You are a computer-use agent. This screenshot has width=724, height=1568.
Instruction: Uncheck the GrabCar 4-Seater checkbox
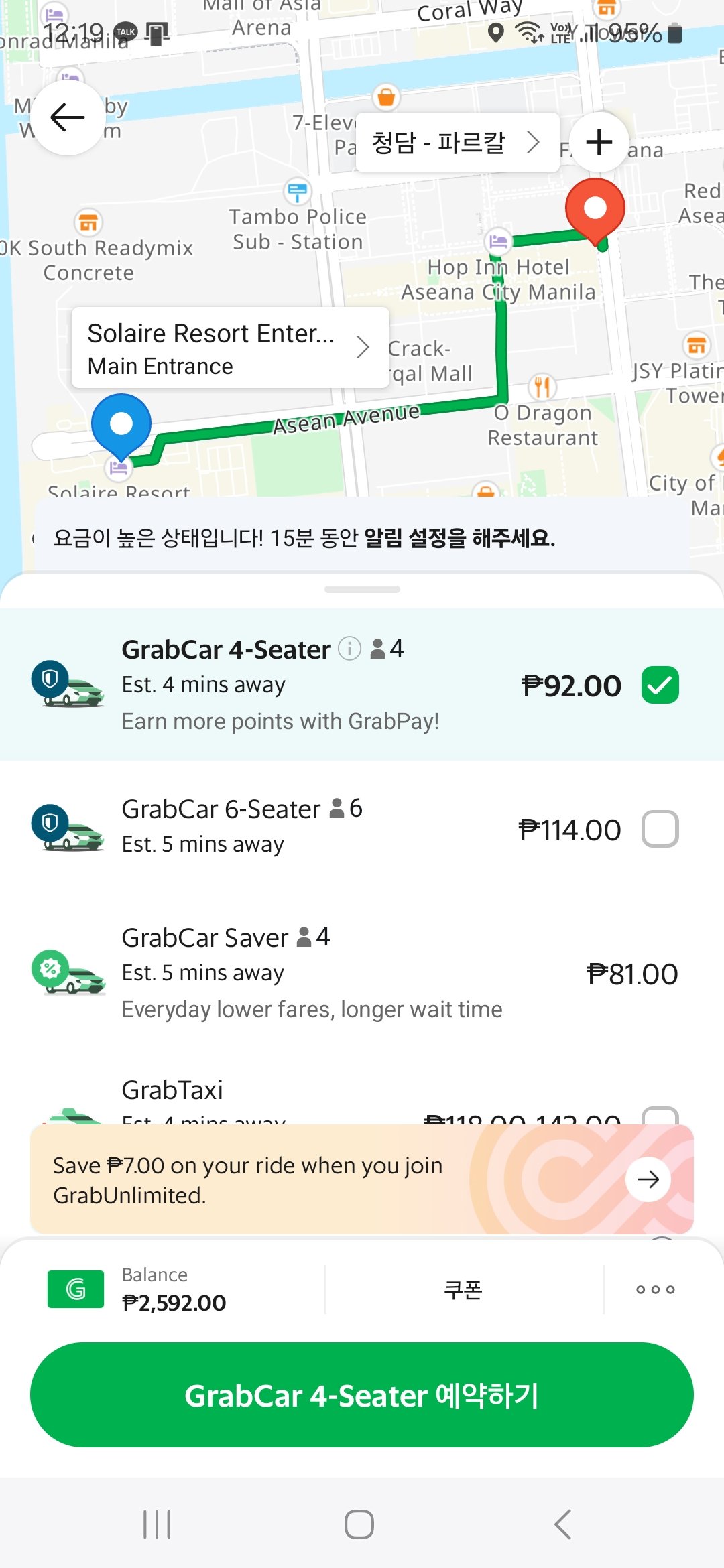660,685
